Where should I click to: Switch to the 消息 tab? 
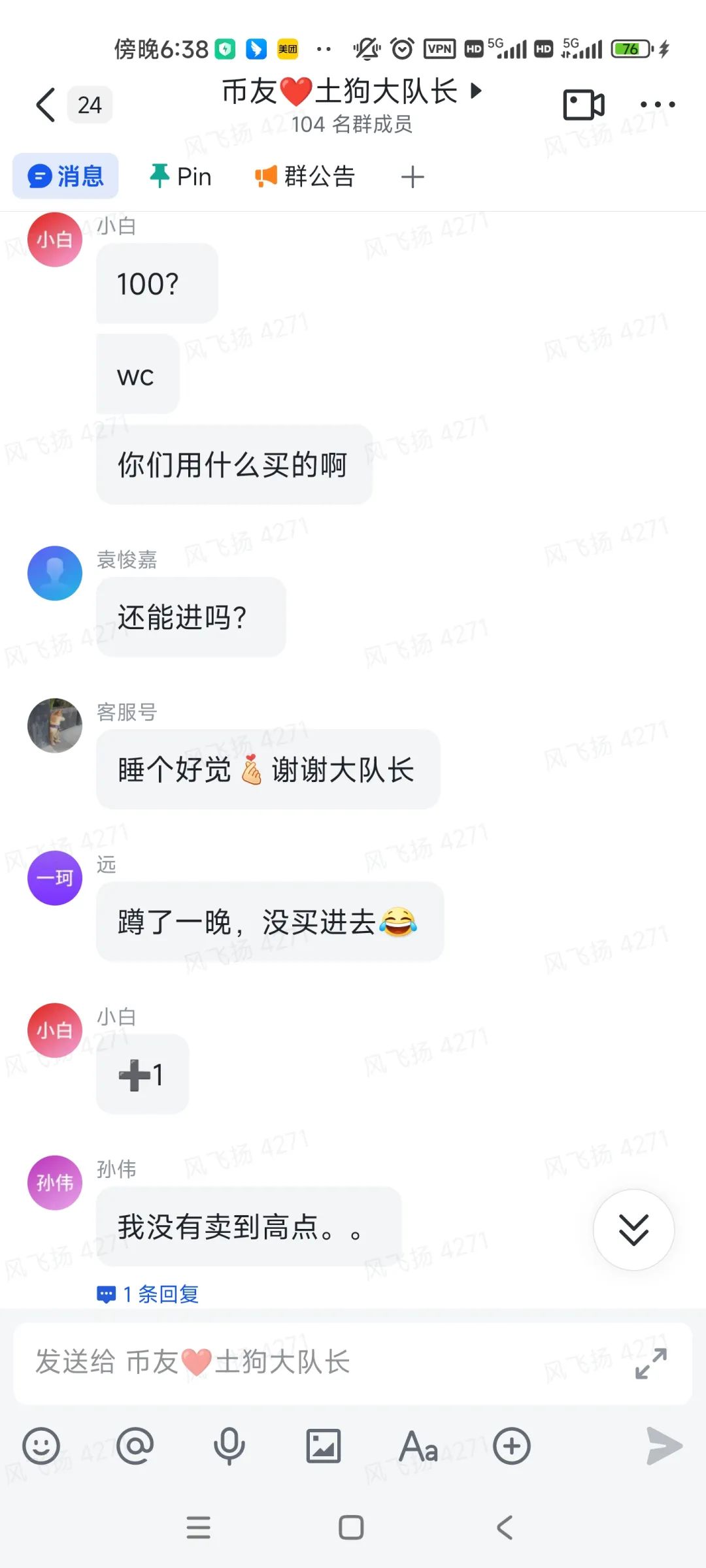coord(65,176)
